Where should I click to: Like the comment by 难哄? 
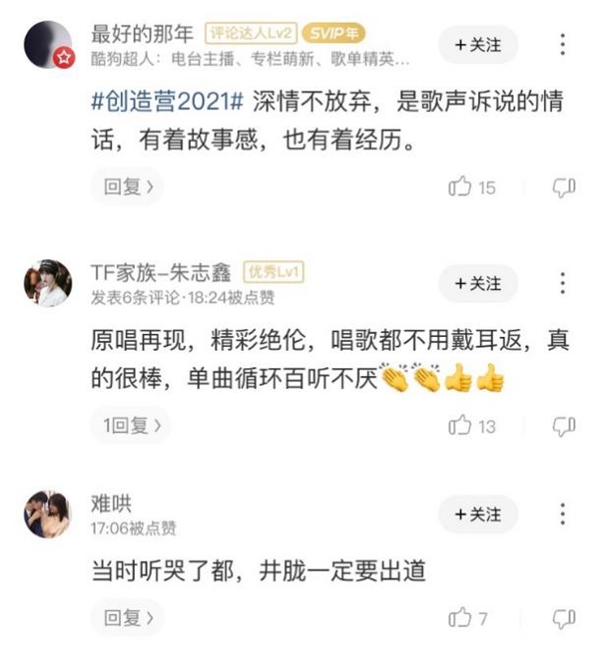click(x=461, y=618)
